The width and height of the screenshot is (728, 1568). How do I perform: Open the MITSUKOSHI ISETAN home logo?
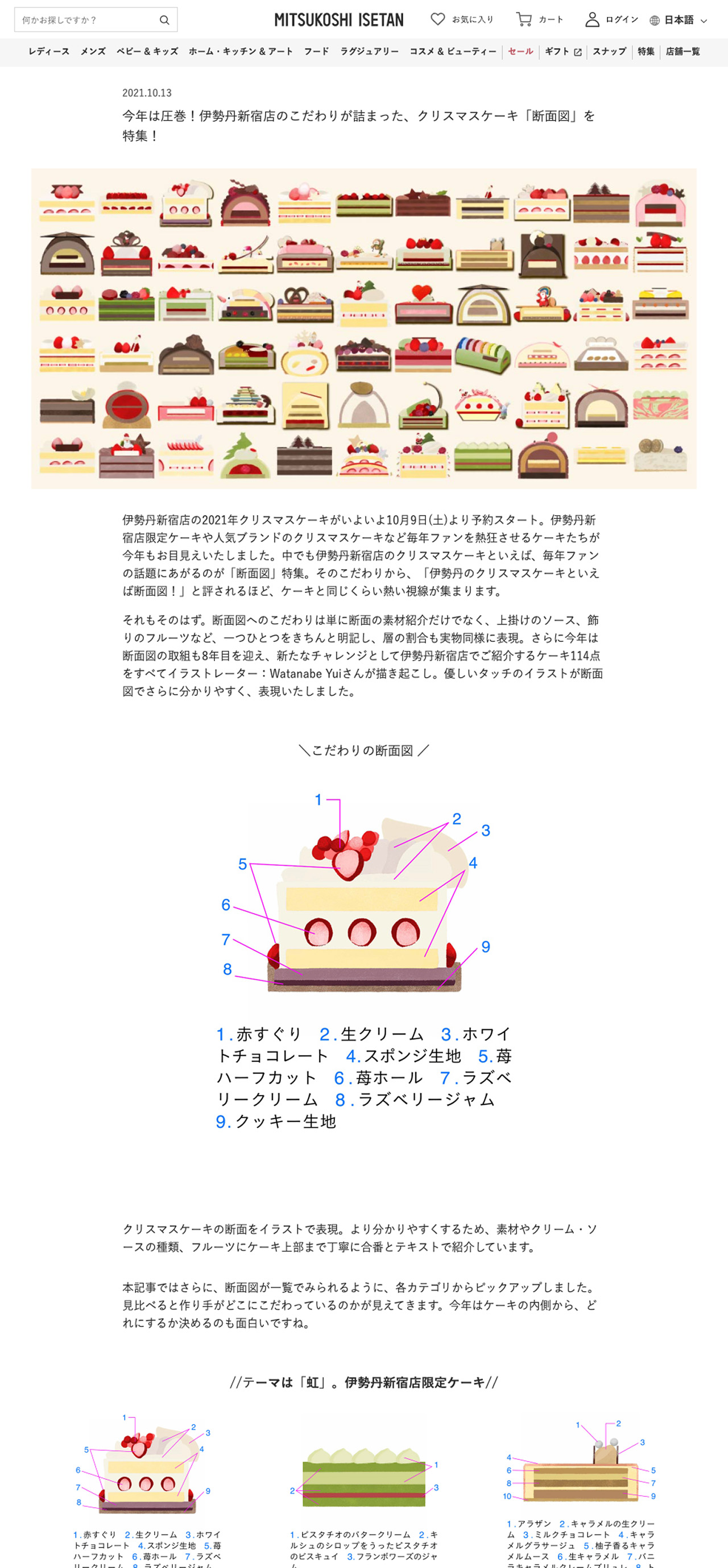tap(338, 20)
